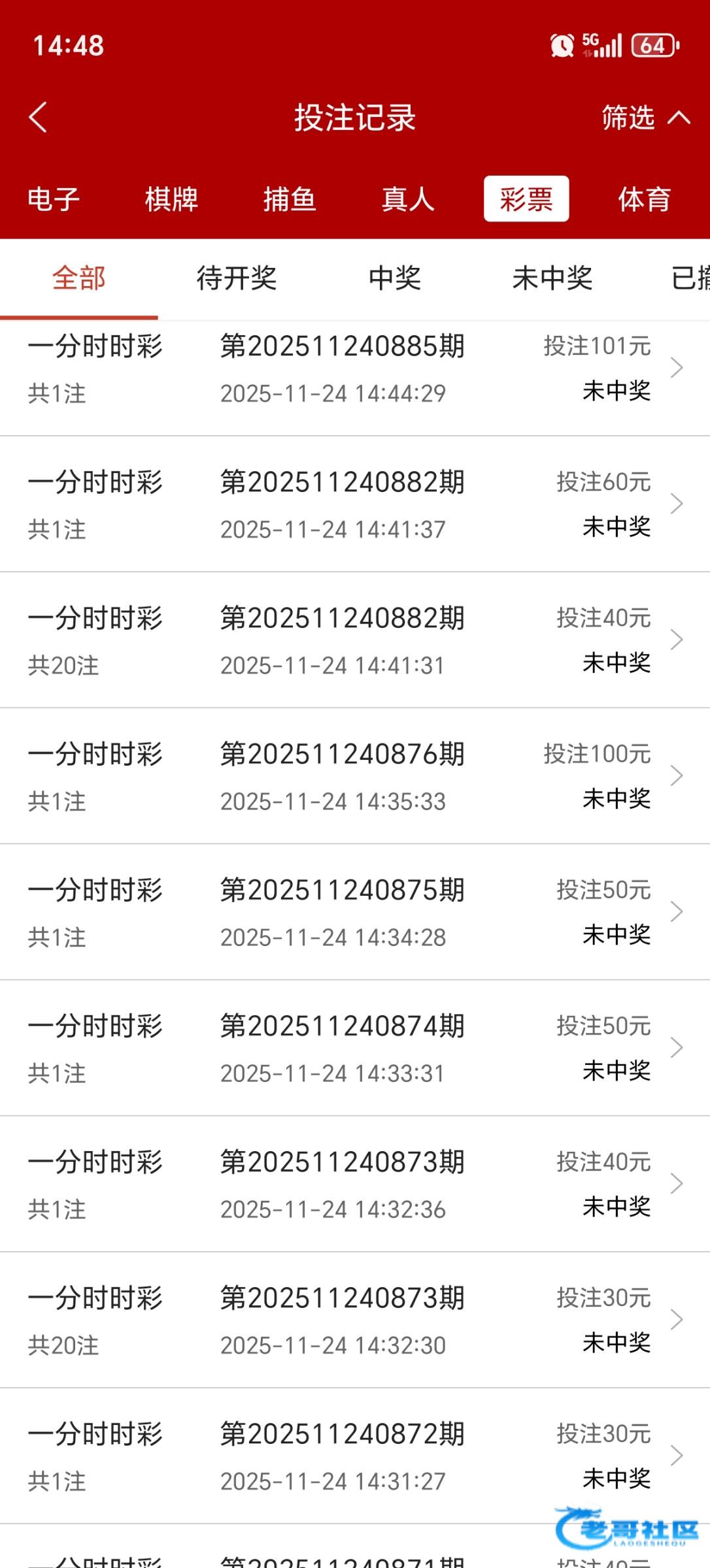710x1568 pixels.
Task: Open the 真人 category tab
Action: (x=408, y=199)
